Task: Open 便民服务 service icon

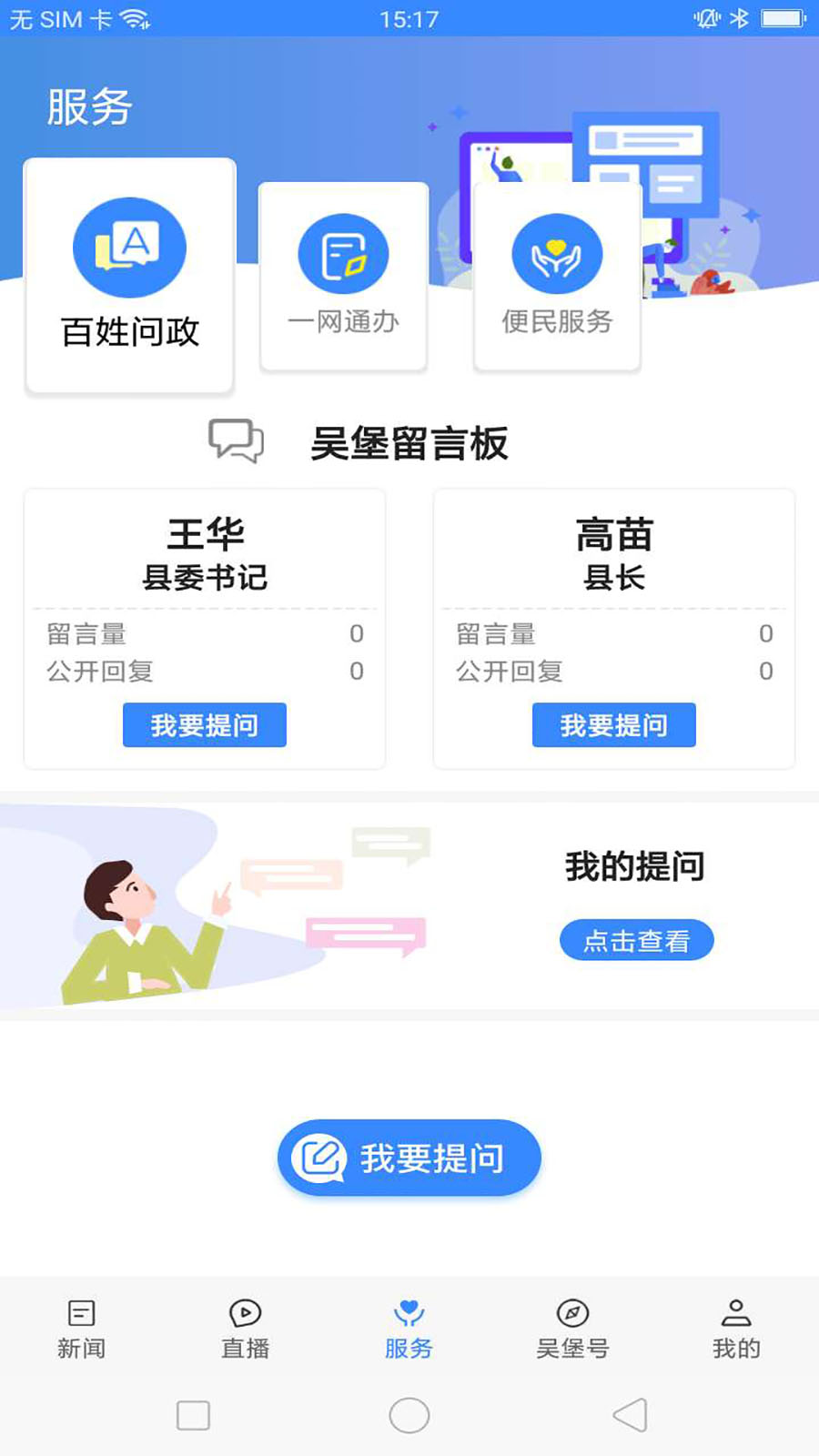Action: pos(556,255)
